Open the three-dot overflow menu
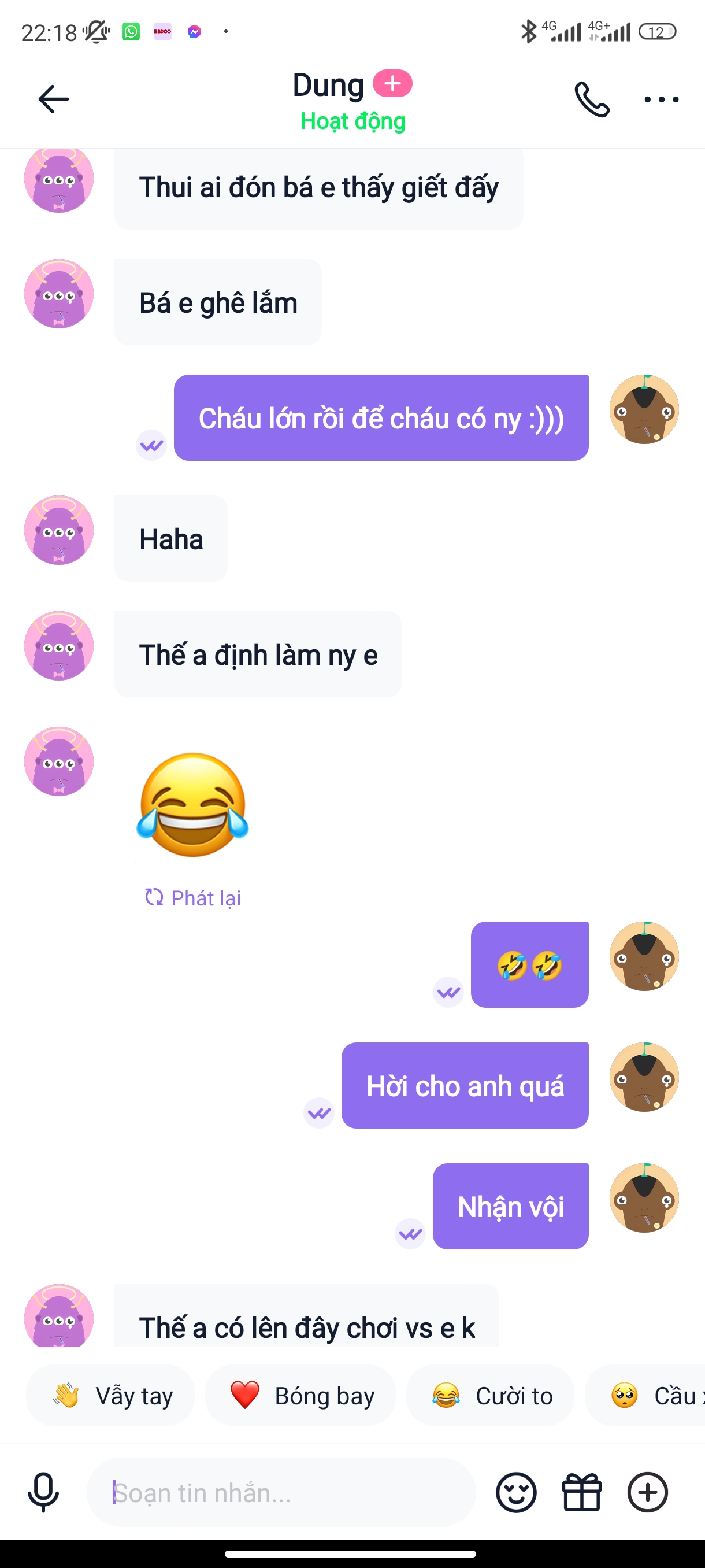Image resolution: width=705 pixels, height=1568 pixels. pos(661,99)
